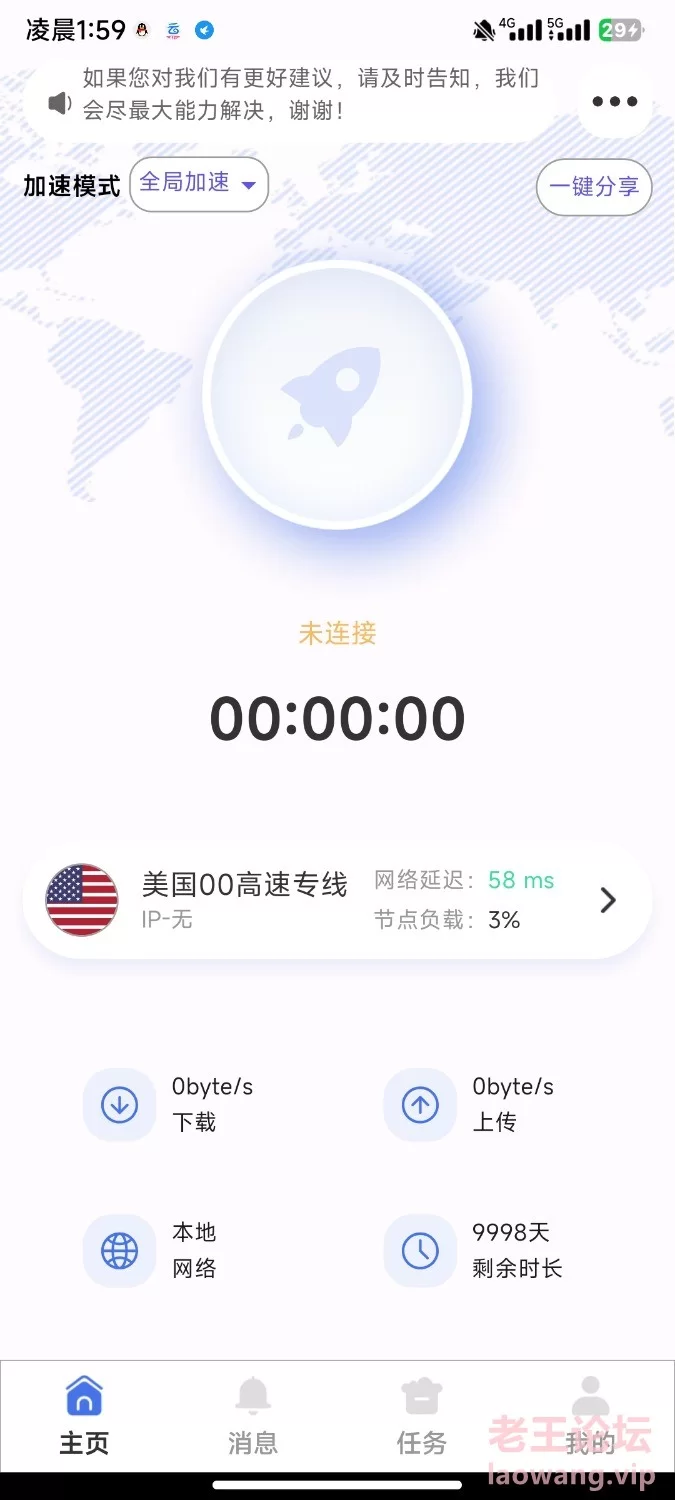The width and height of the screenshot is (675, 1500).
Task: Open the three-dot overflow menu
Action: pos(615,101)
